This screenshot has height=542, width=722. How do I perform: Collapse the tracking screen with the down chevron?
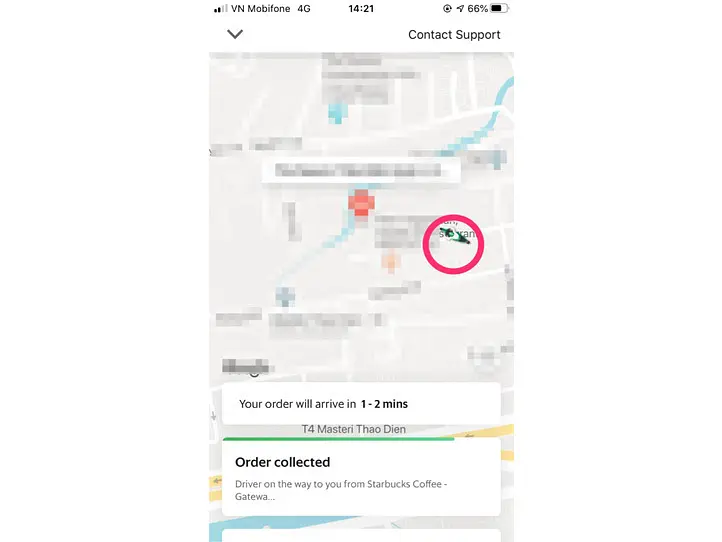235,34
